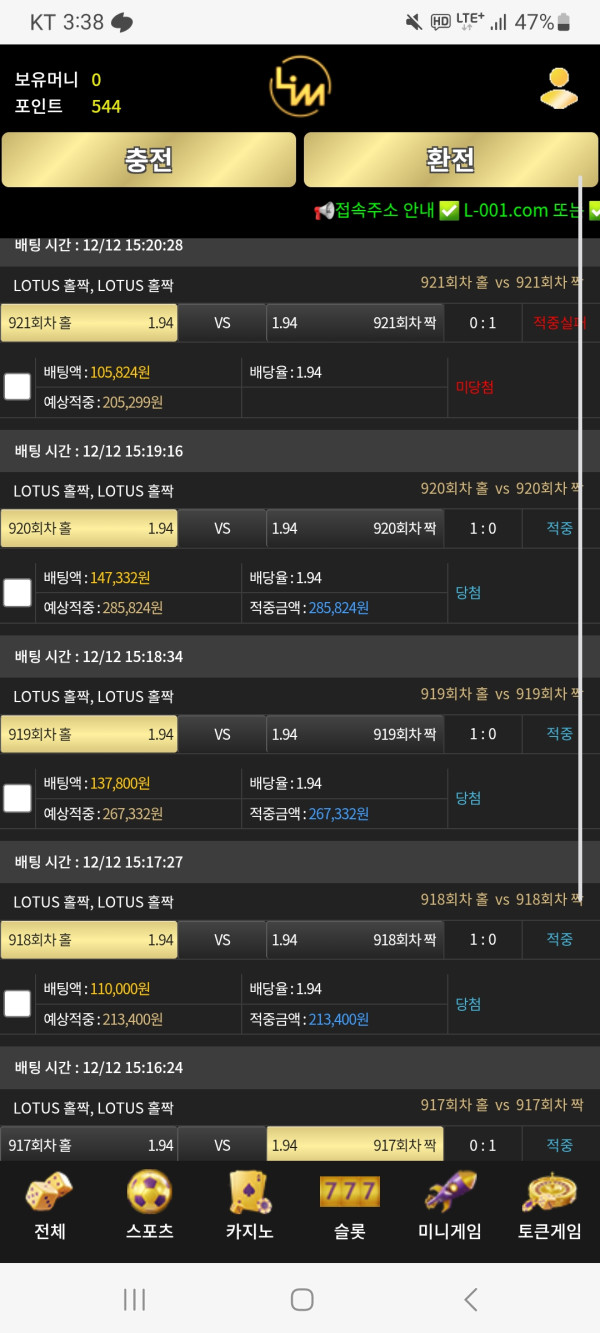The height and width of the screenshot is (1333, 600).
Task: Tap the 환전 withdrawal button
Action: [450, 160]
